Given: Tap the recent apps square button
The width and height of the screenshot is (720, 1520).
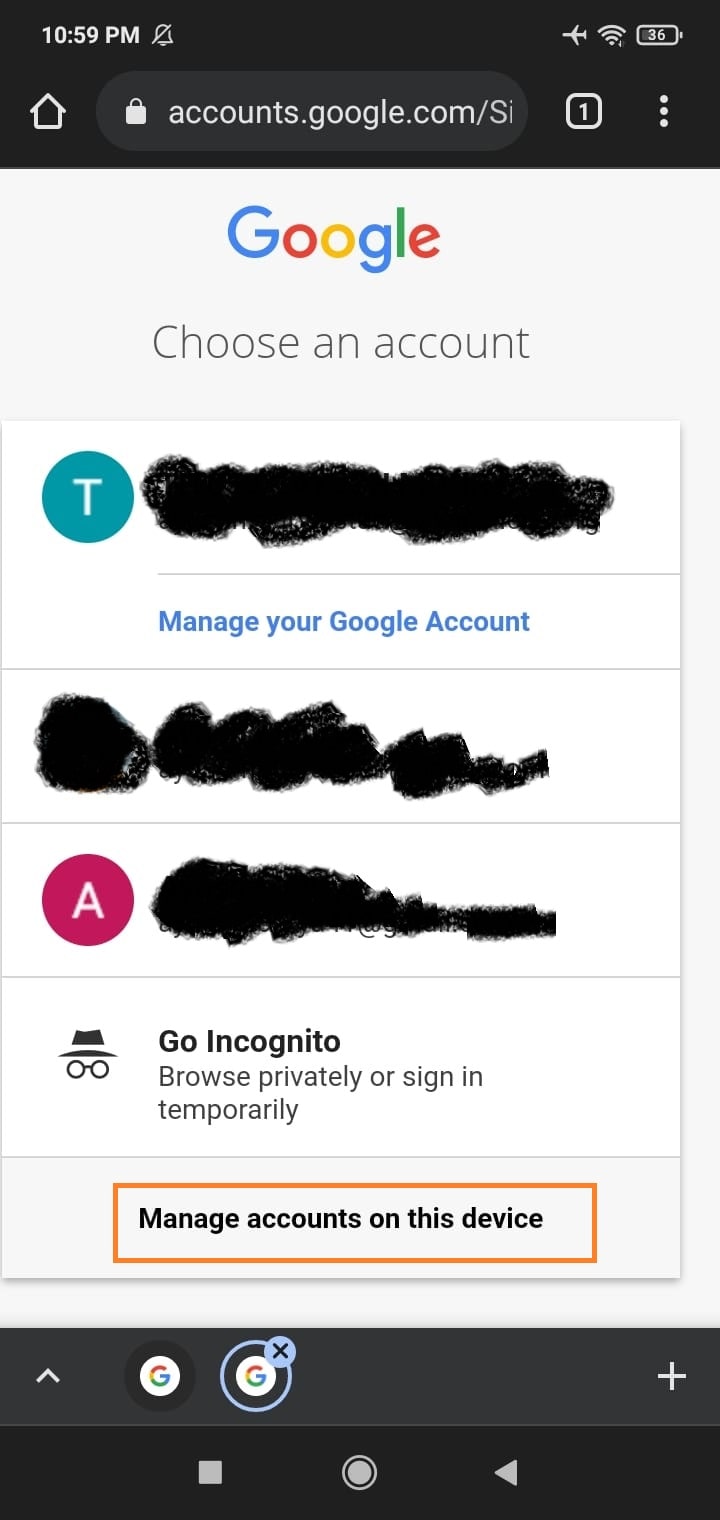Looking at the screenshot, I should pyautogui.click(x=210, y=1472).
